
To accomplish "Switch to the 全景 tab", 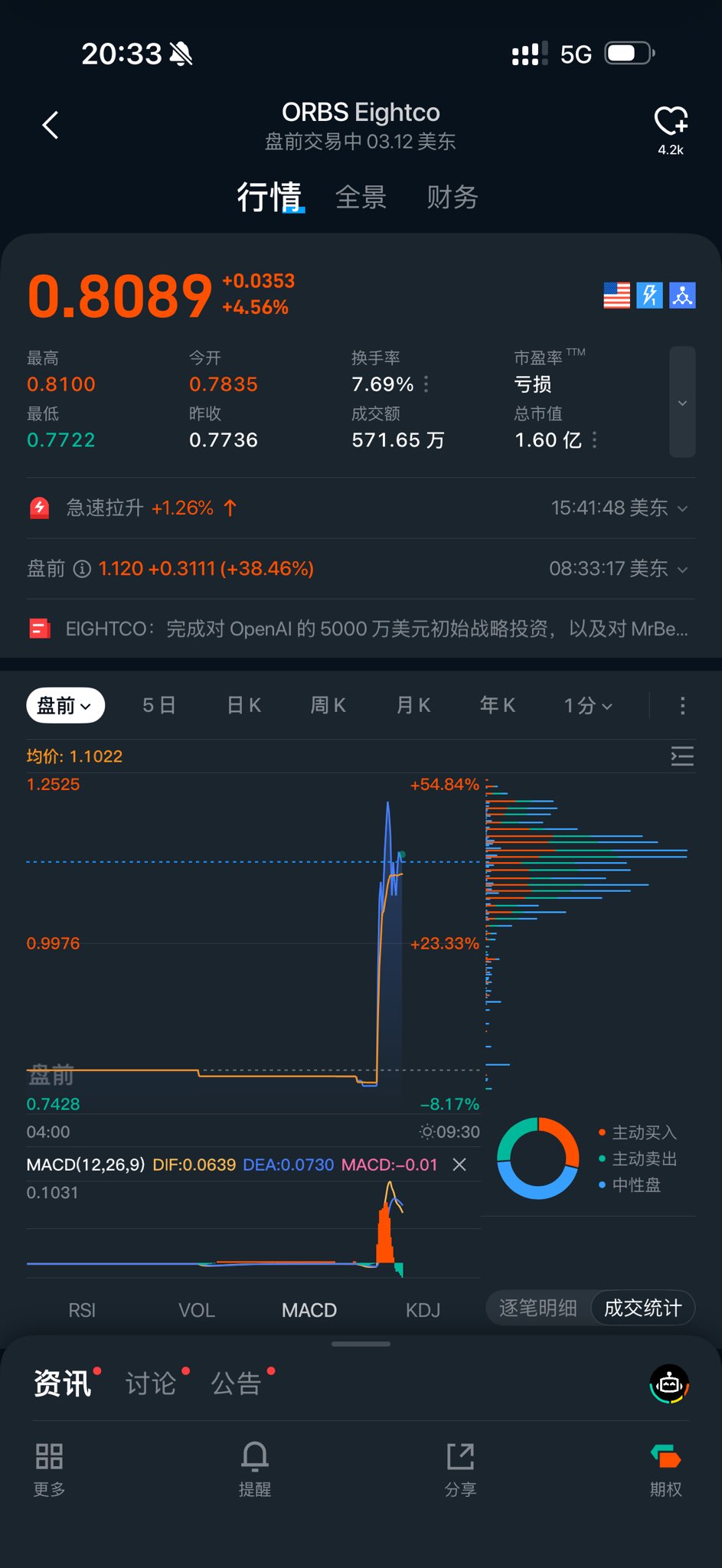I will (361, 198).
